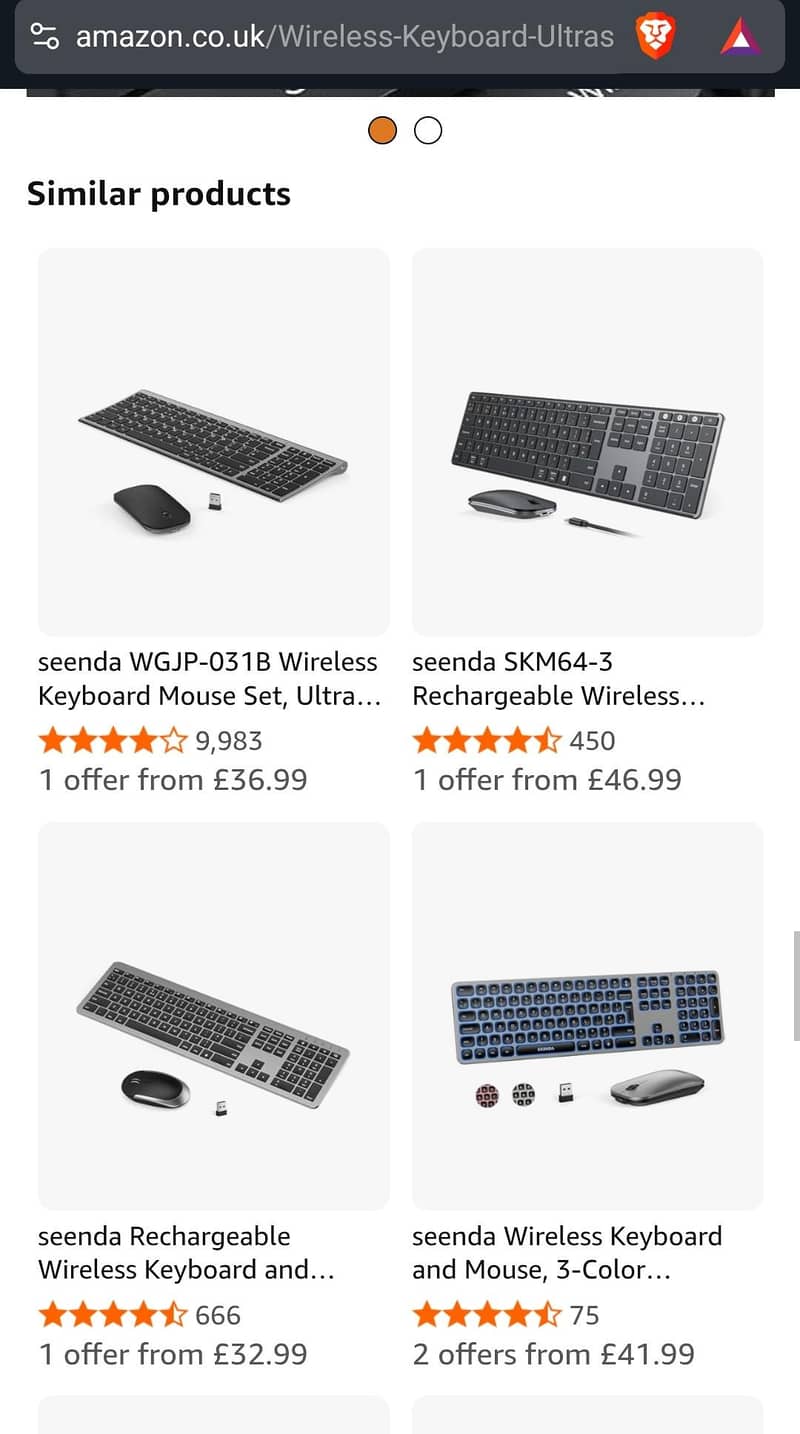Open Brave Rewards triangle icon

click(x=740, y=36)
